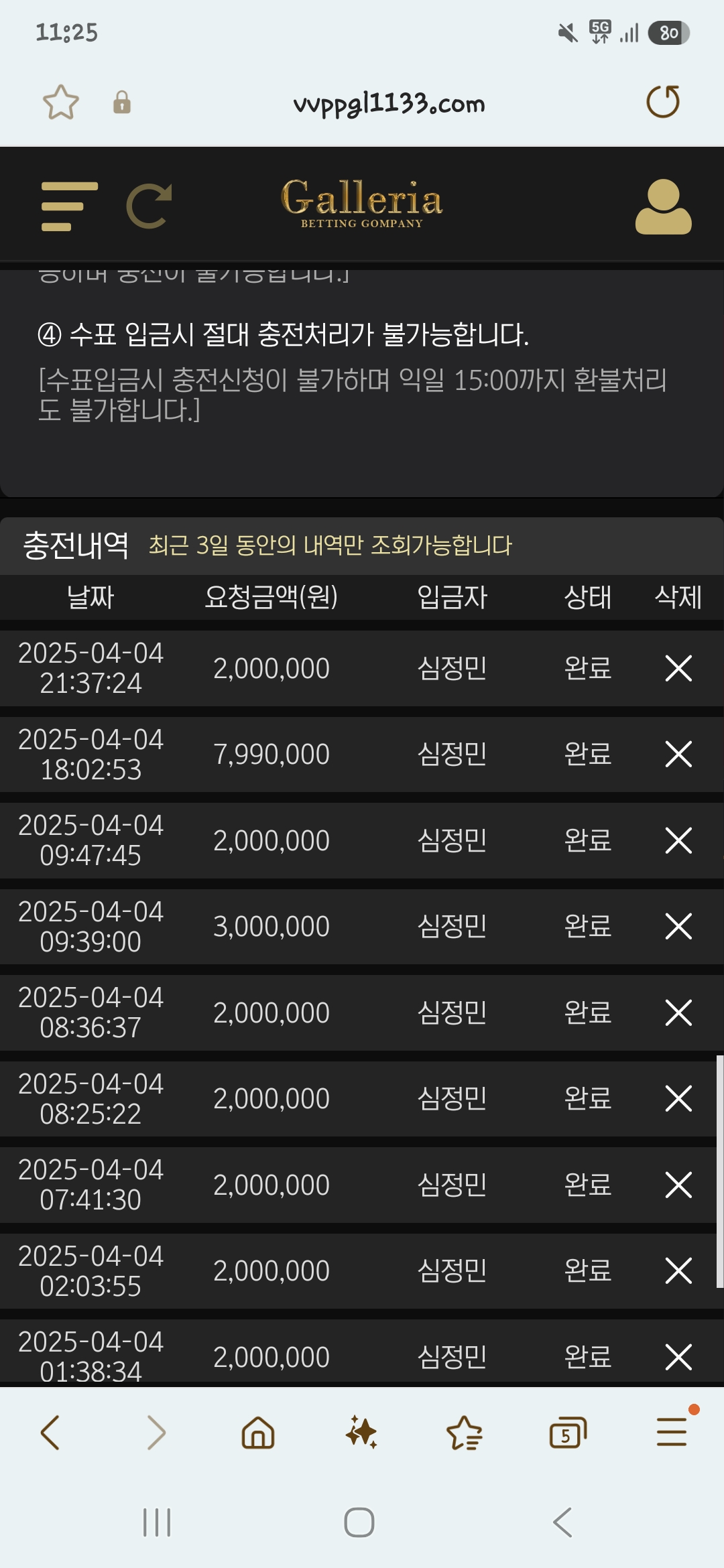Tap the address bar URL
The image size is (724, 1568).
click(389, 103)
